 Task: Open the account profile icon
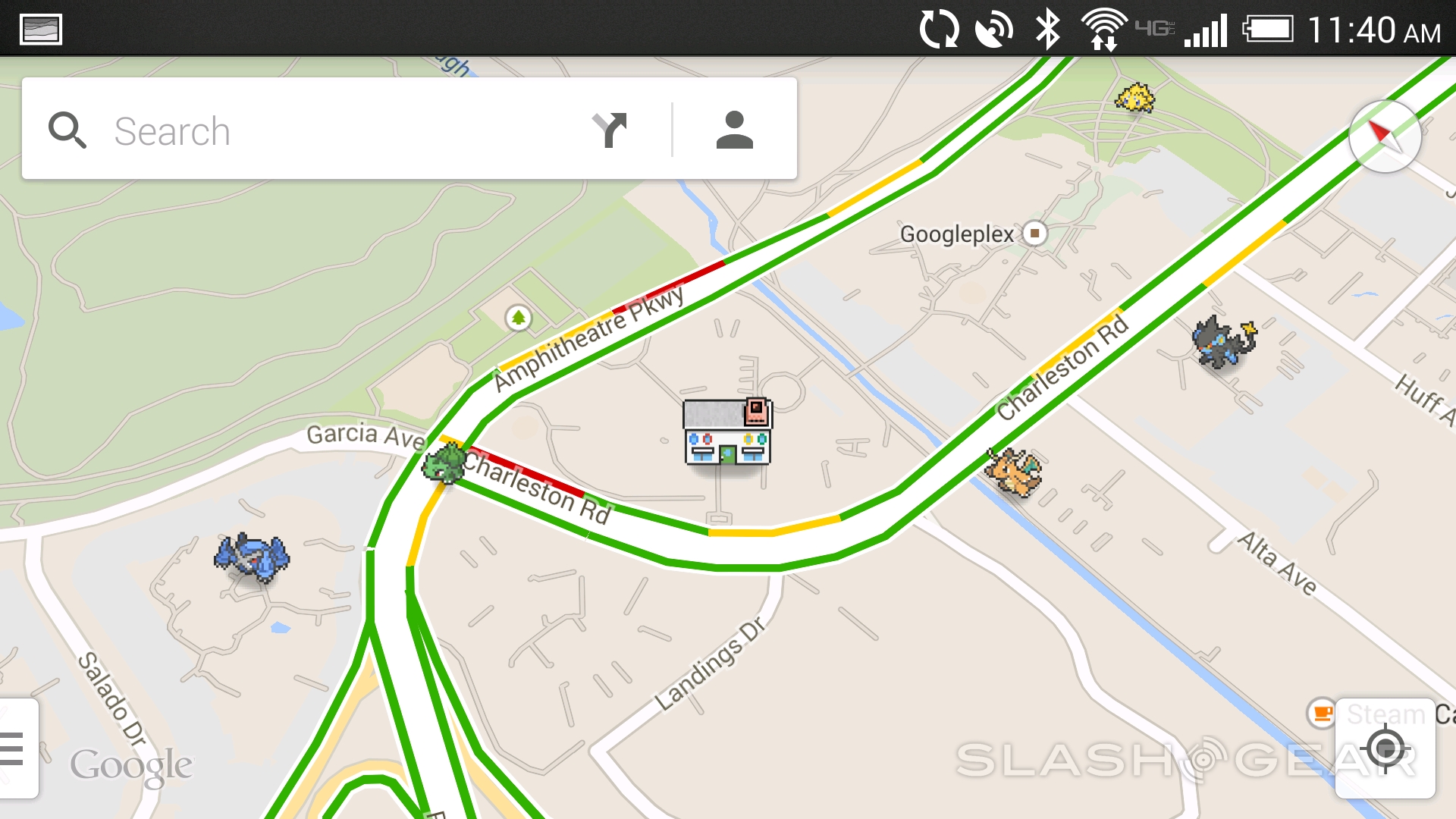[x=734, y=130]
